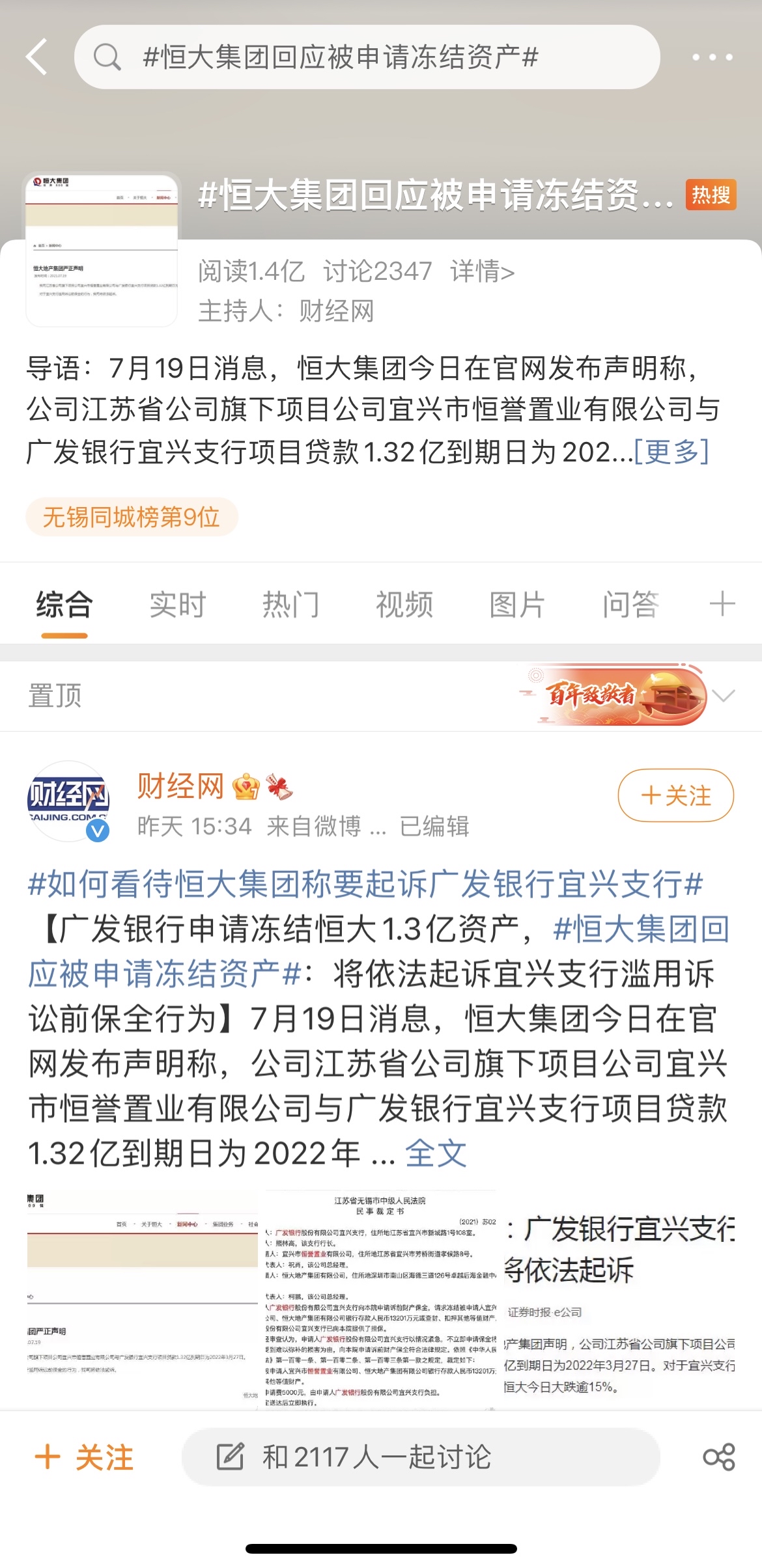Image resolution: width=762 pixels, height=1568 pixels.
Task: Open hashtag #如何看待恒大集团称要起诉广发银行宜兴支行#
Action: (x=365, y=884)
